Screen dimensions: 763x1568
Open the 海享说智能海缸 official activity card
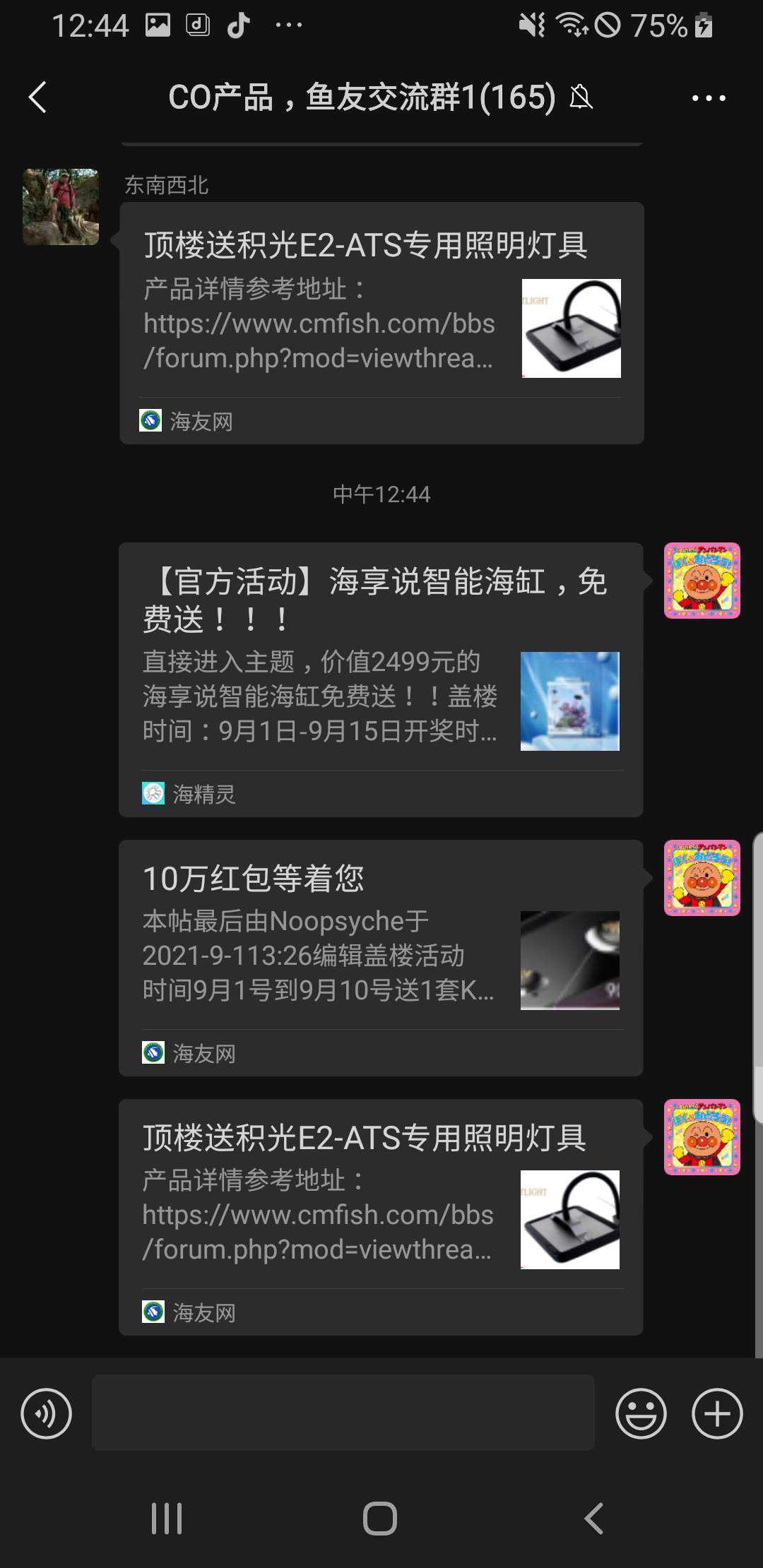(380, 679)
